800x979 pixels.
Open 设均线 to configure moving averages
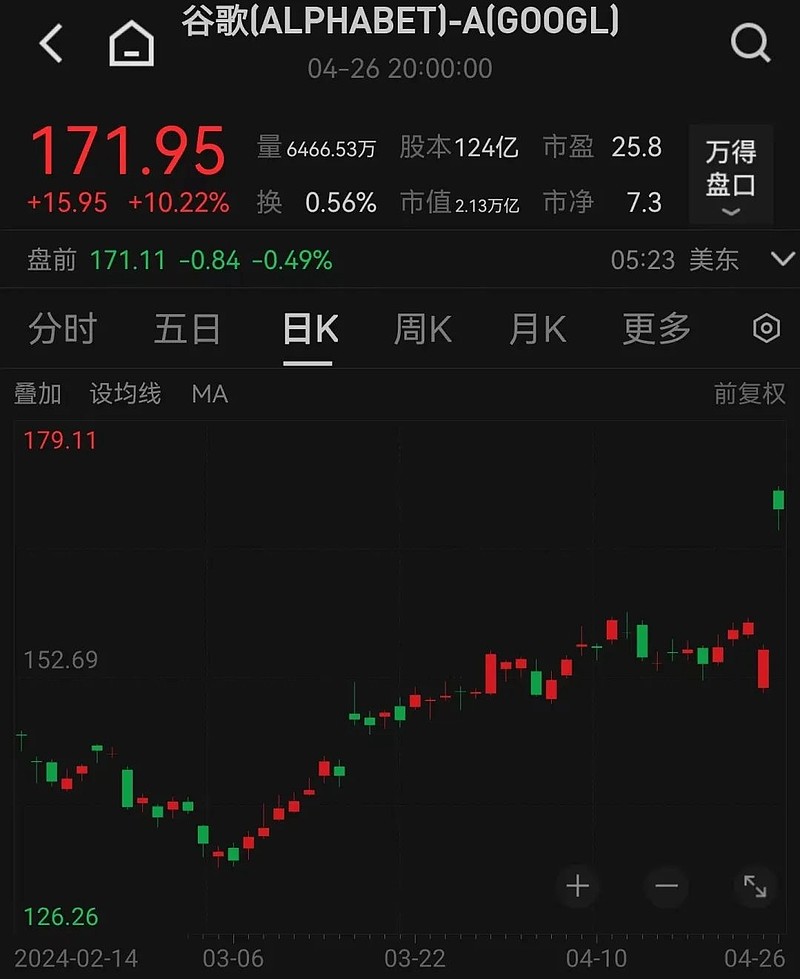125,395
